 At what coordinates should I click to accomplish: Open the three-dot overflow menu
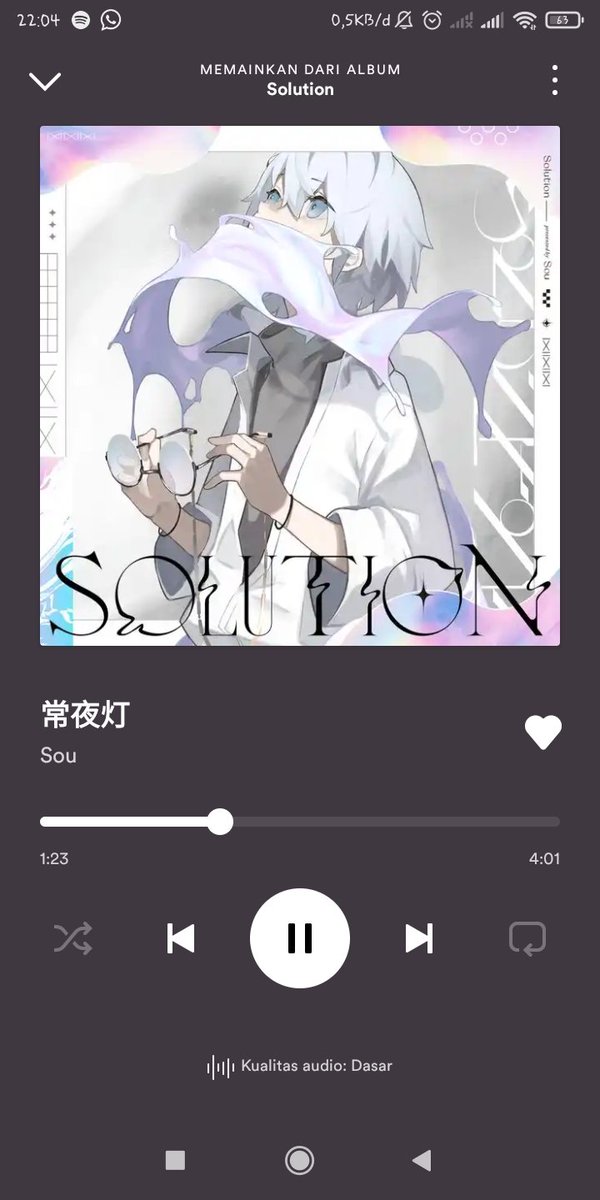pos(555,80)
